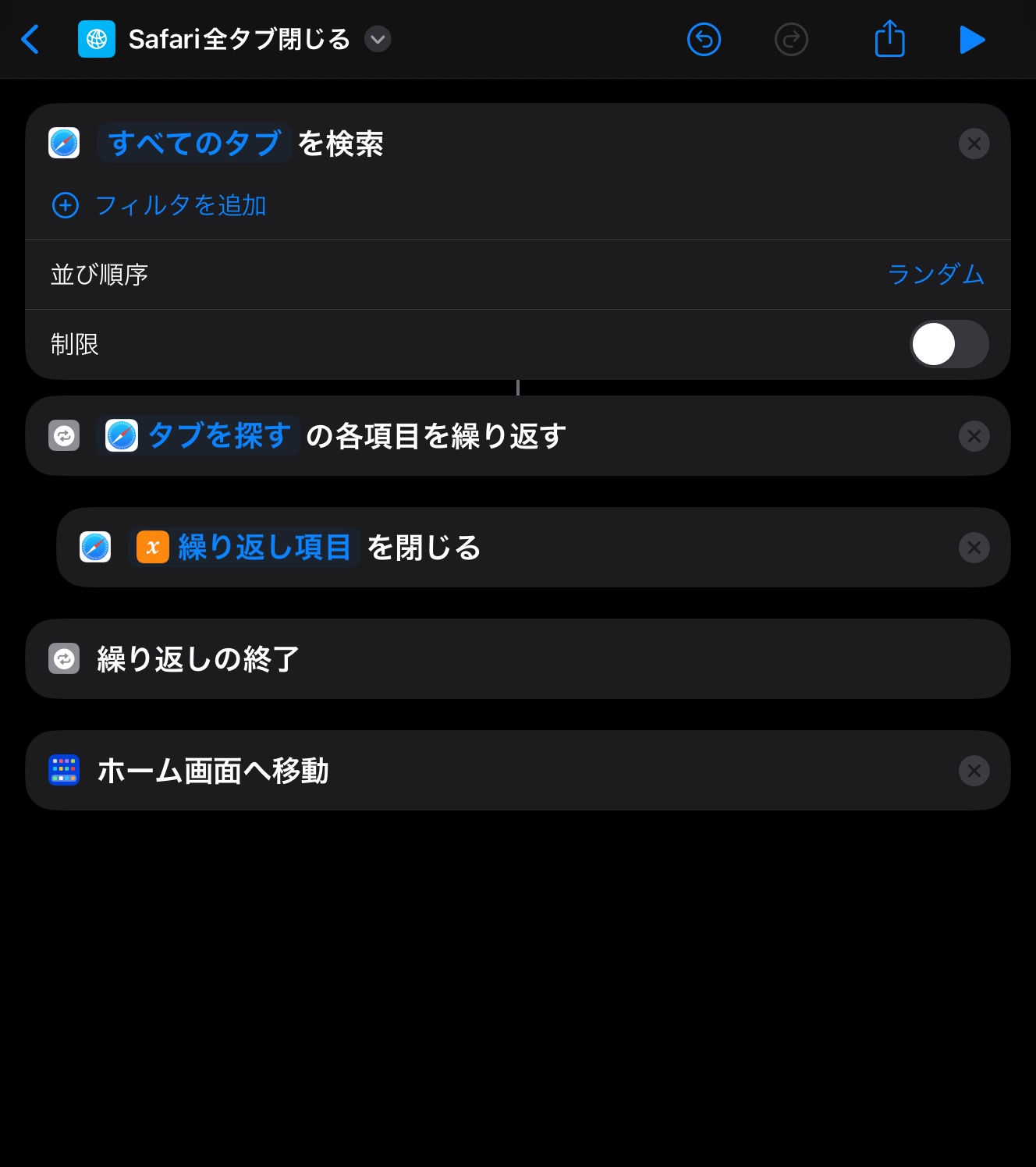Viewport: 1036px width, 1167px height.
Task: Delete the ホーム画面へ移動 action
Action: click(x=974, y=771)
